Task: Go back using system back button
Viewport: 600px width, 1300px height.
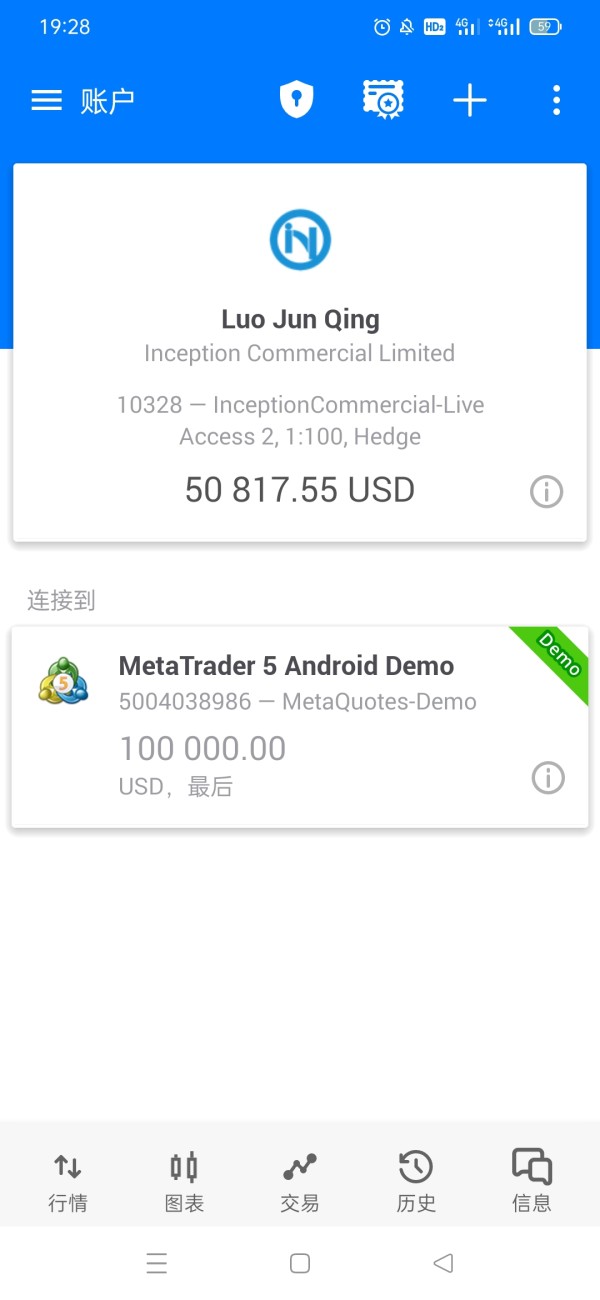Action: (443, 1263)
